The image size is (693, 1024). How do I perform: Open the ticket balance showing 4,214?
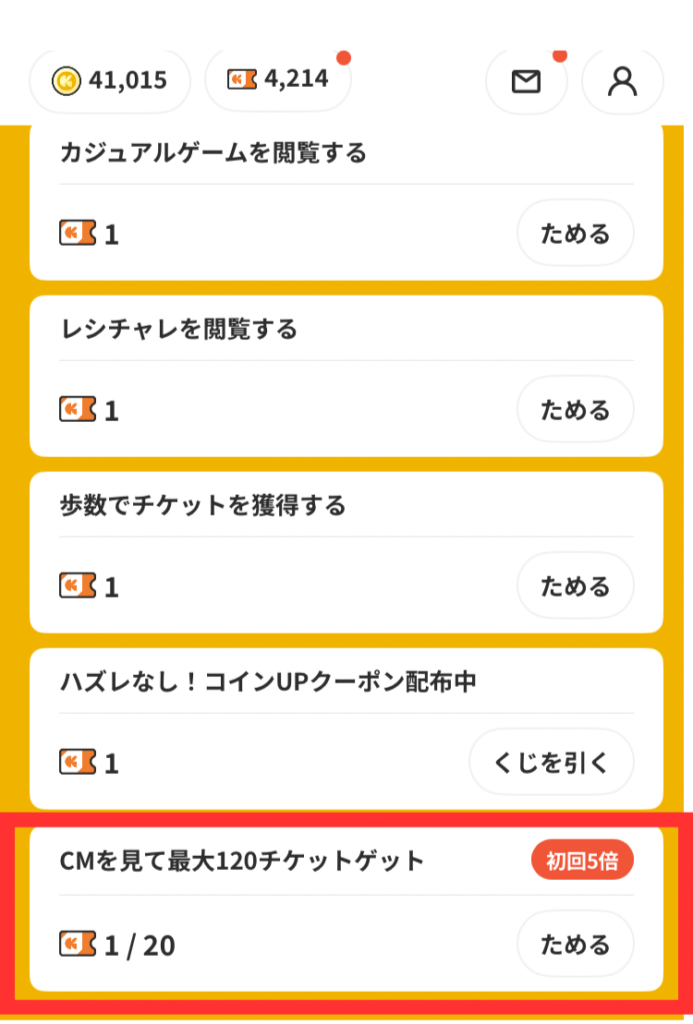pyautogui.click(x=278, y=80)
